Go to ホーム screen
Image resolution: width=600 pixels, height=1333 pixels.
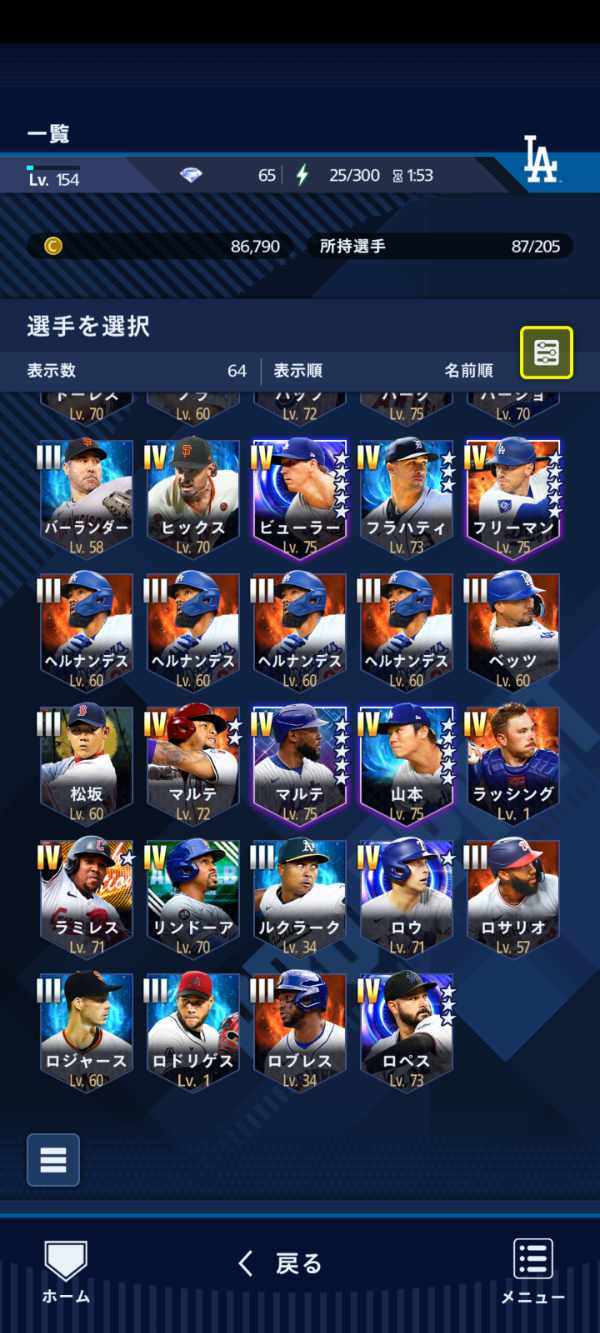point(66,1271)
